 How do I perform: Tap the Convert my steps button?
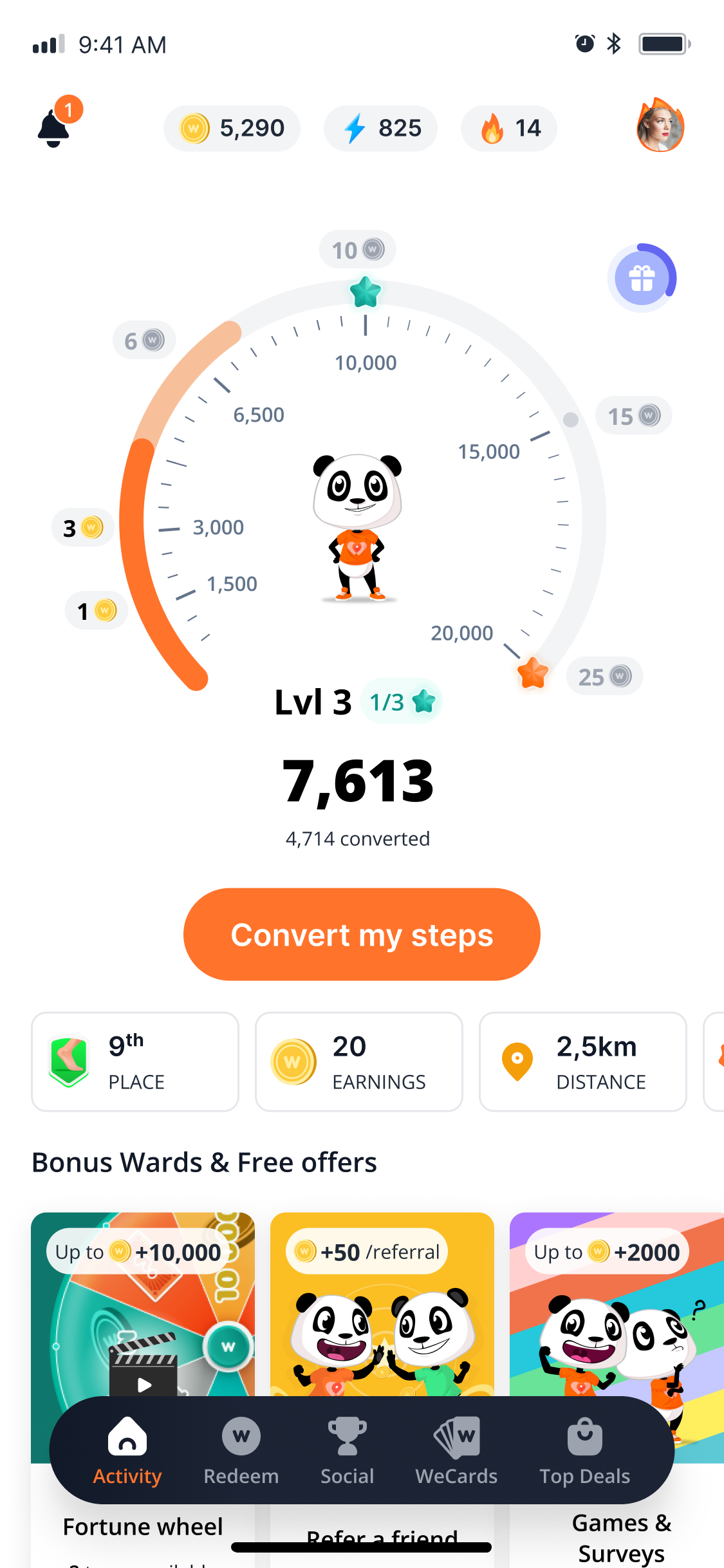tap(362, 935)
